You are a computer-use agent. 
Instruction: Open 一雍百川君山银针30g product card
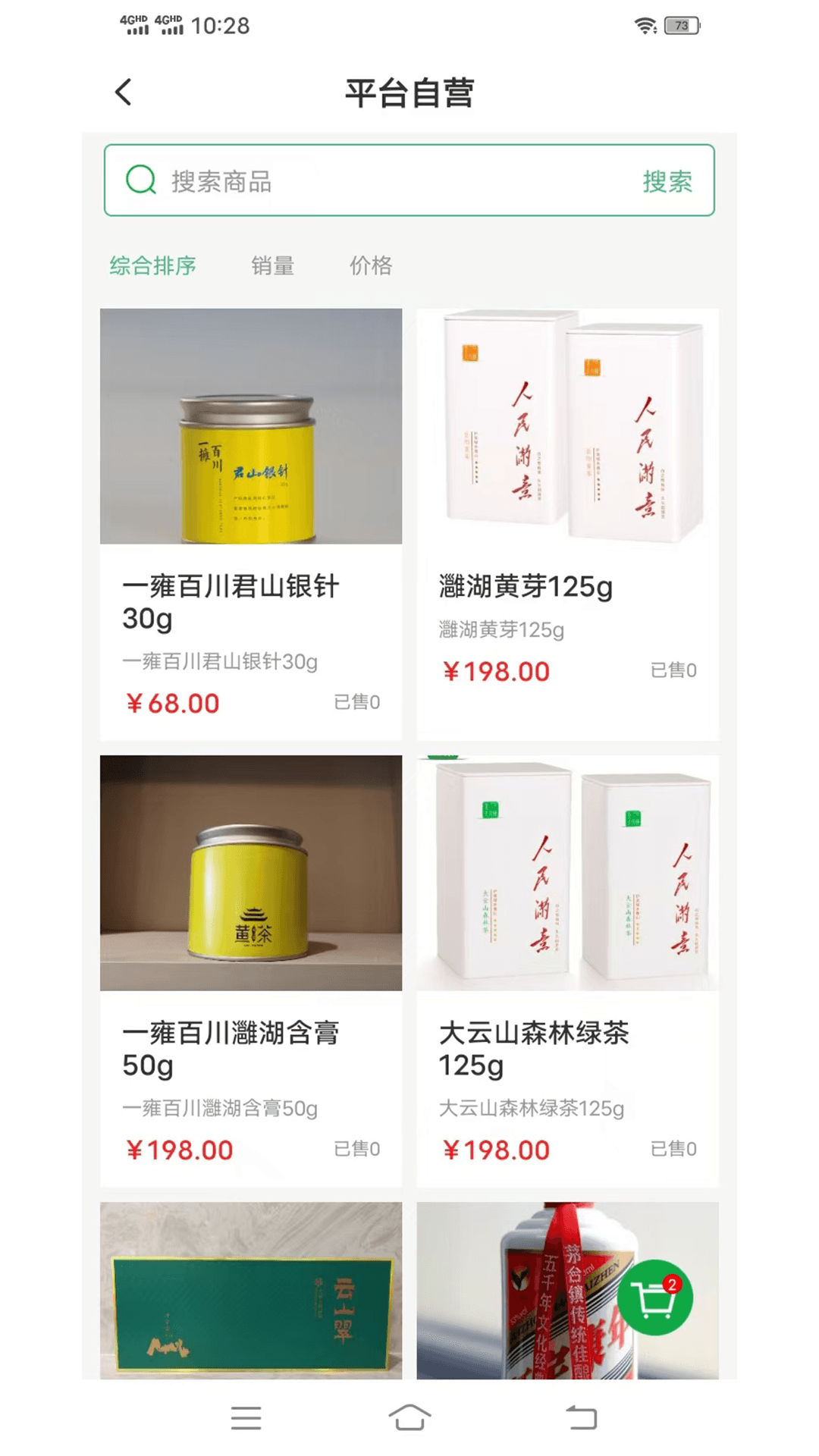(x=251, y=523)
